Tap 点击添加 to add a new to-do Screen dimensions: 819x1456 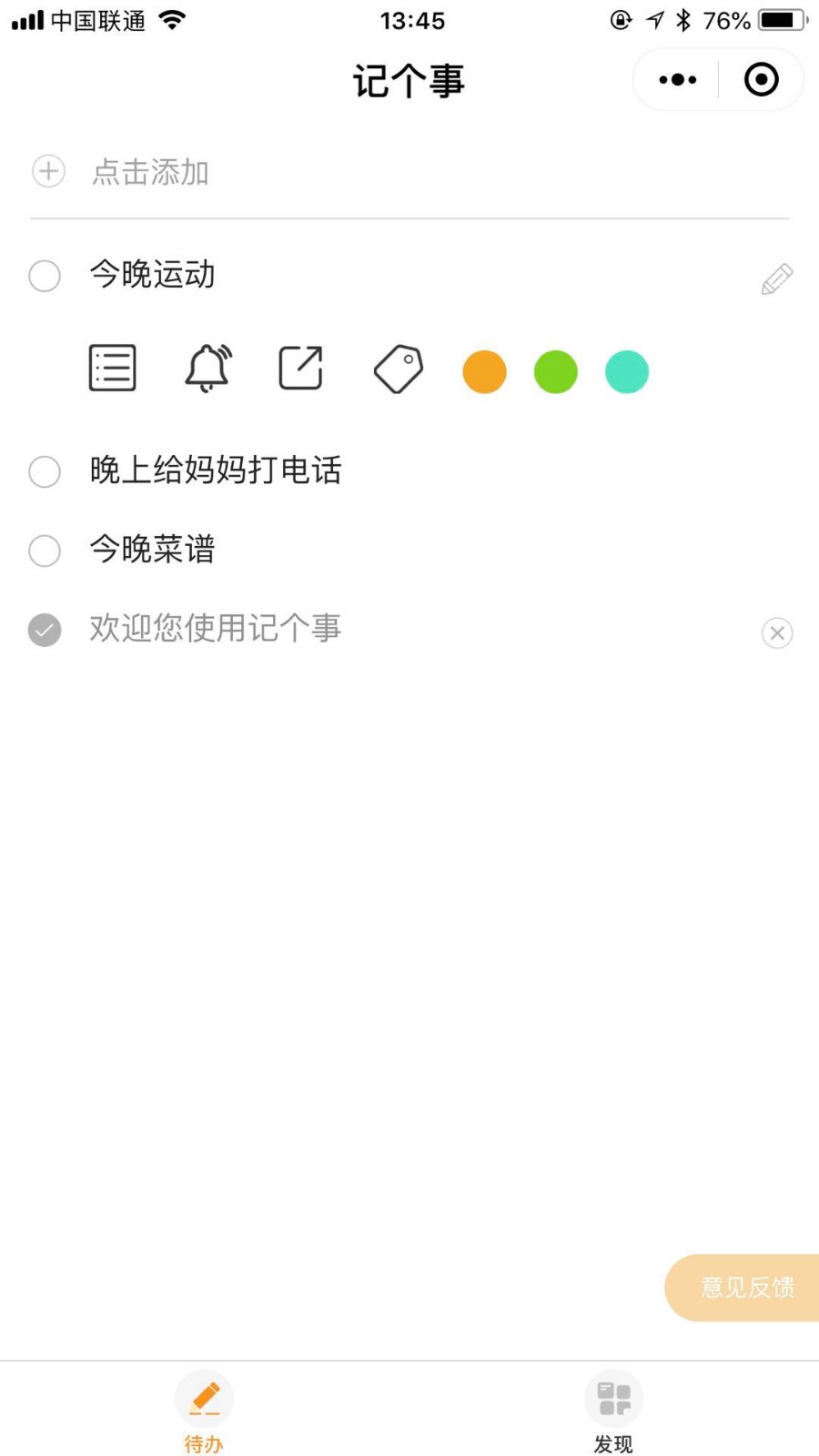pos(150,172)
